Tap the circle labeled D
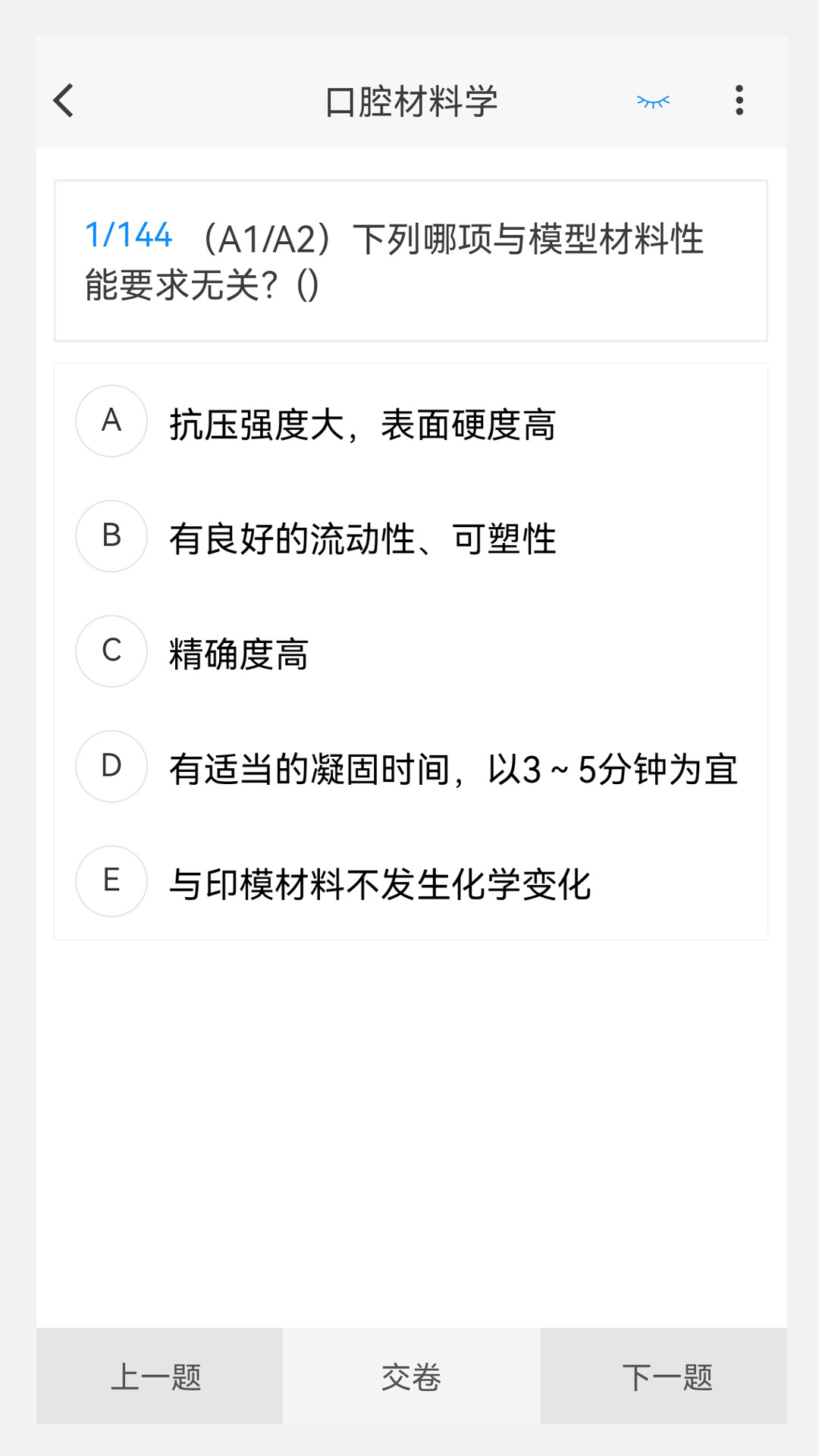The image size is (819, 1456). [111, 766]
